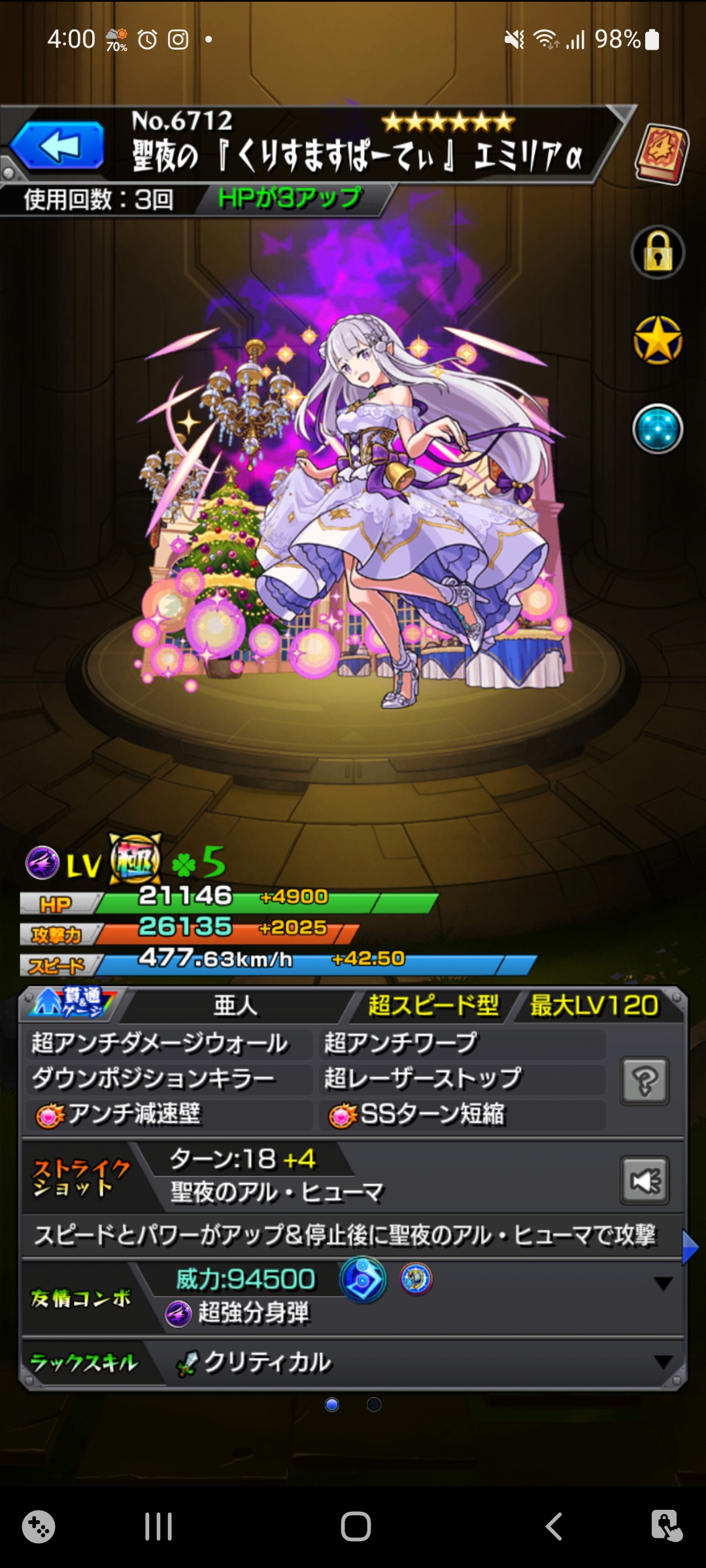This screenshot has width=706, height=1568.
Task: Open the ability help question mark button
Action: 645,1081
